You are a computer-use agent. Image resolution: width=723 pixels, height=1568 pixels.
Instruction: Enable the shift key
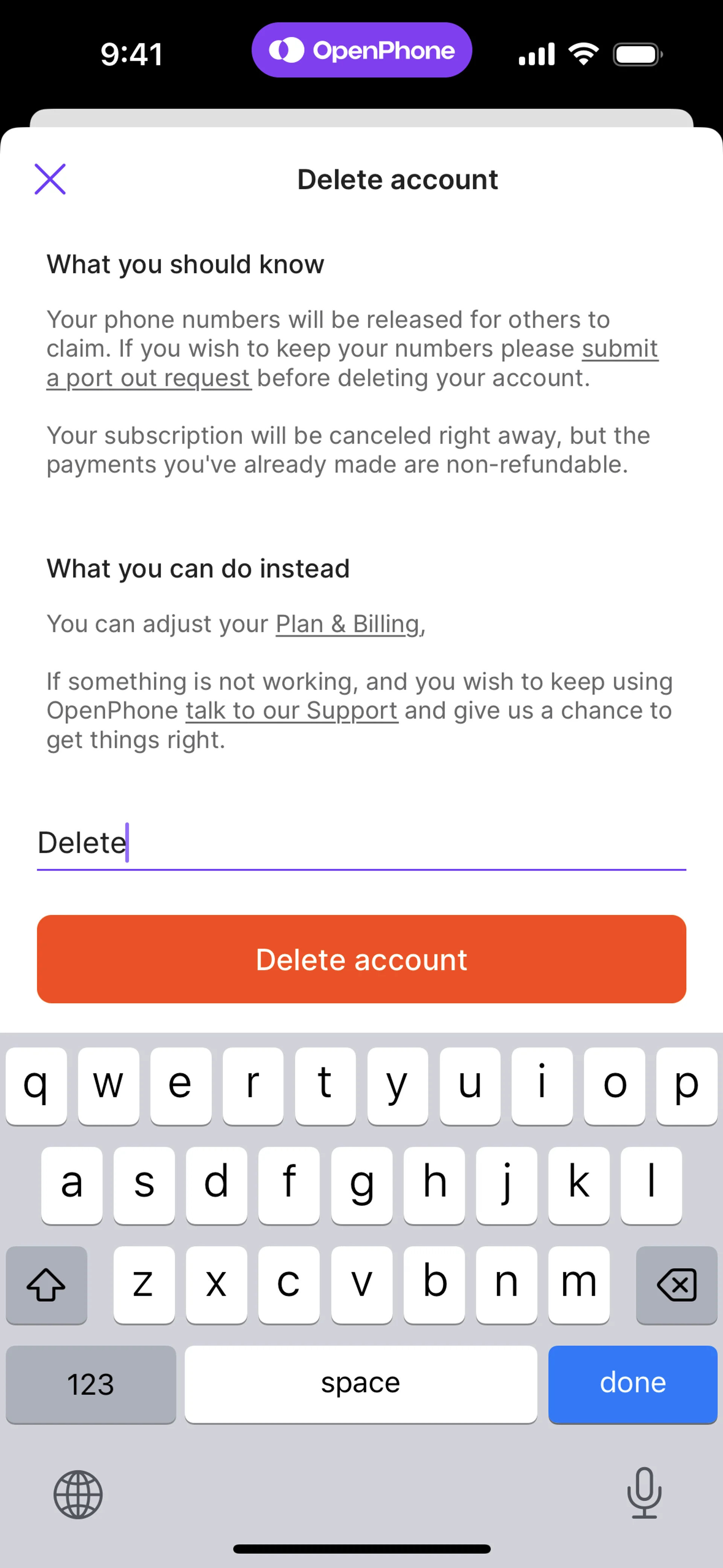[x=46, y=1285]
